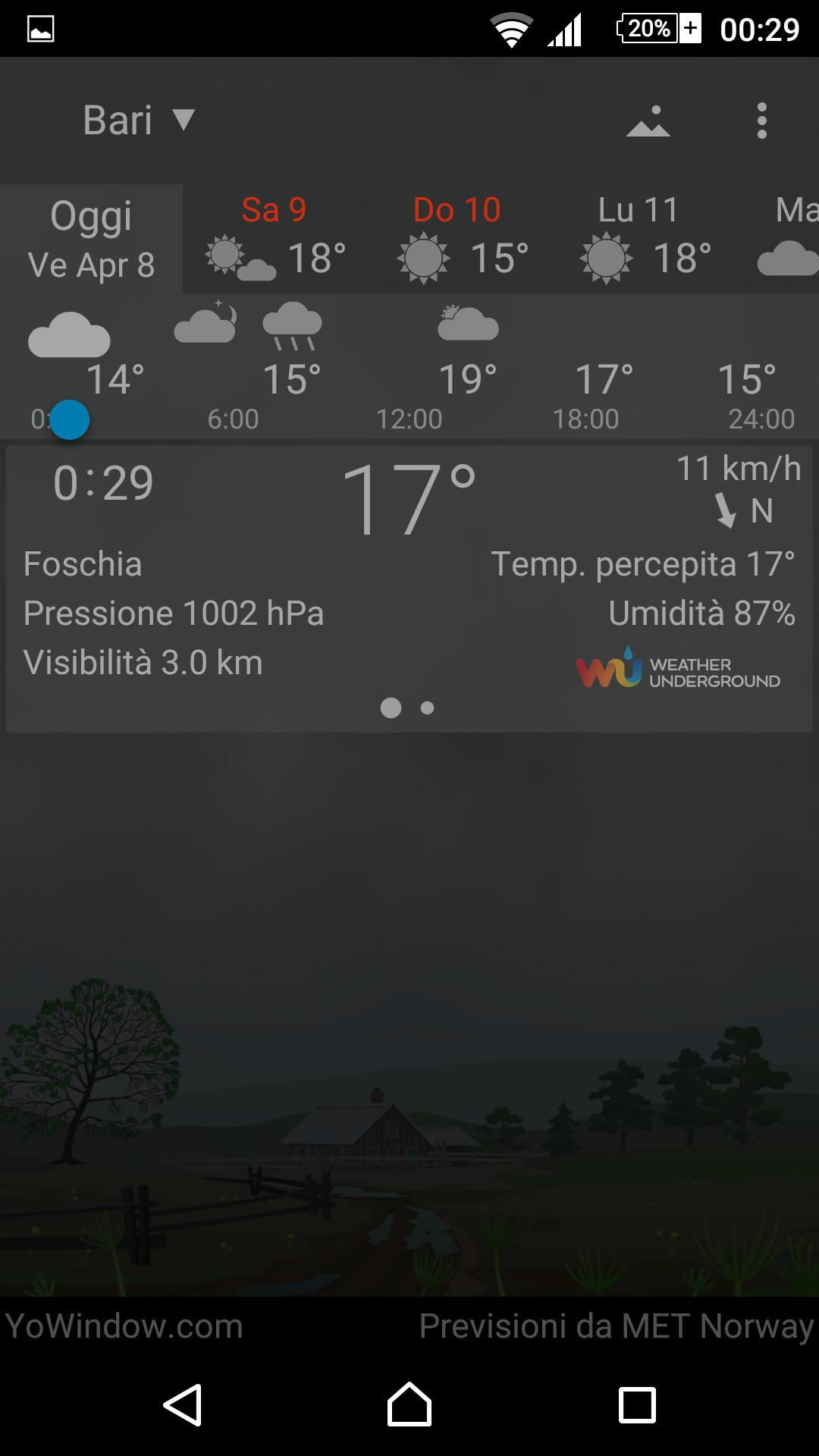Image resolution: width=819 pixels, height=1456 pixels.
Task: Switch to the Do 10 forecast
Action: (459, 239)
